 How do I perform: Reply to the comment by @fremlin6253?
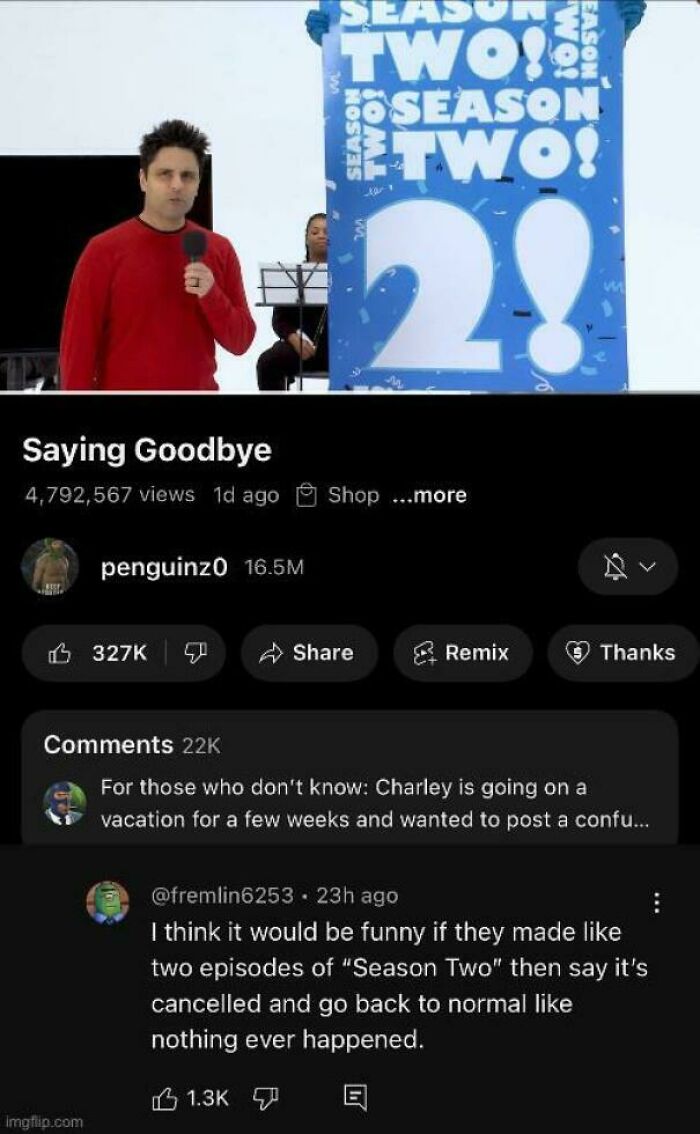[355, 1098]
